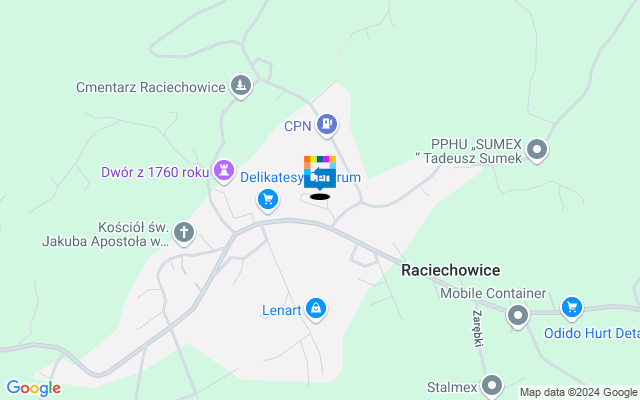Select the Delikatesy Centrum shop pin
The height and width of the screenshot is (400, 640).
tap(267, 200)
